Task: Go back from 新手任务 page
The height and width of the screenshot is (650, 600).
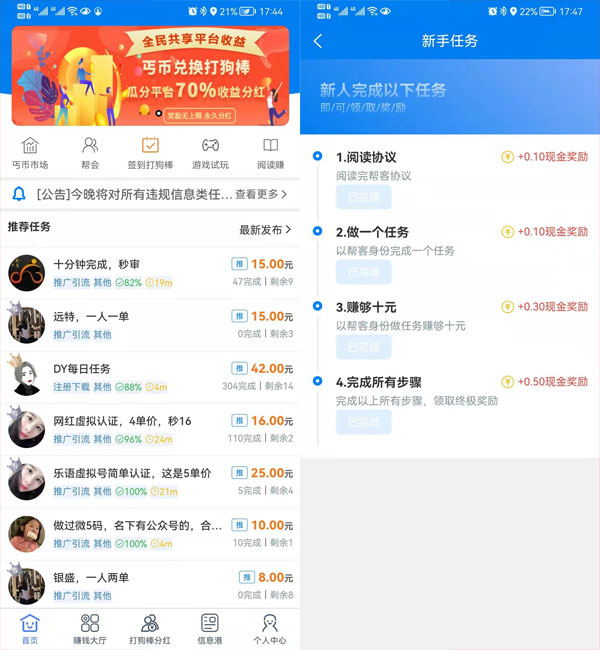Action: coord(318,41)
